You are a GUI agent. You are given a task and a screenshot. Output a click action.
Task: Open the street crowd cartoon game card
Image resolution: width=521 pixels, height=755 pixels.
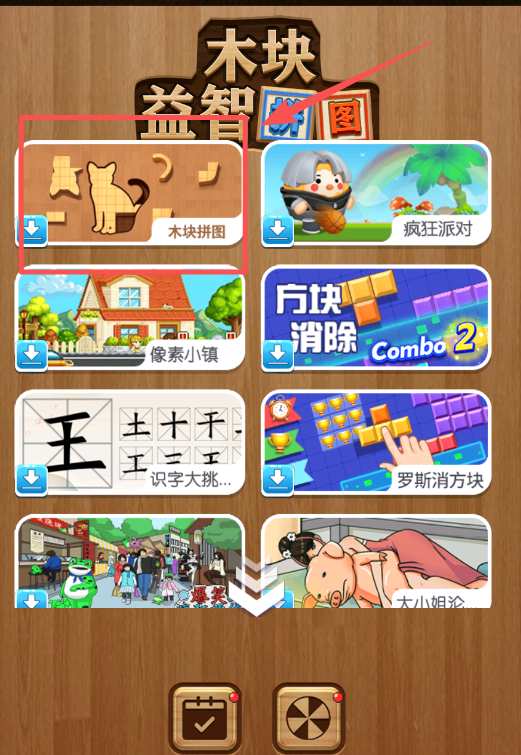pos(130,561)
